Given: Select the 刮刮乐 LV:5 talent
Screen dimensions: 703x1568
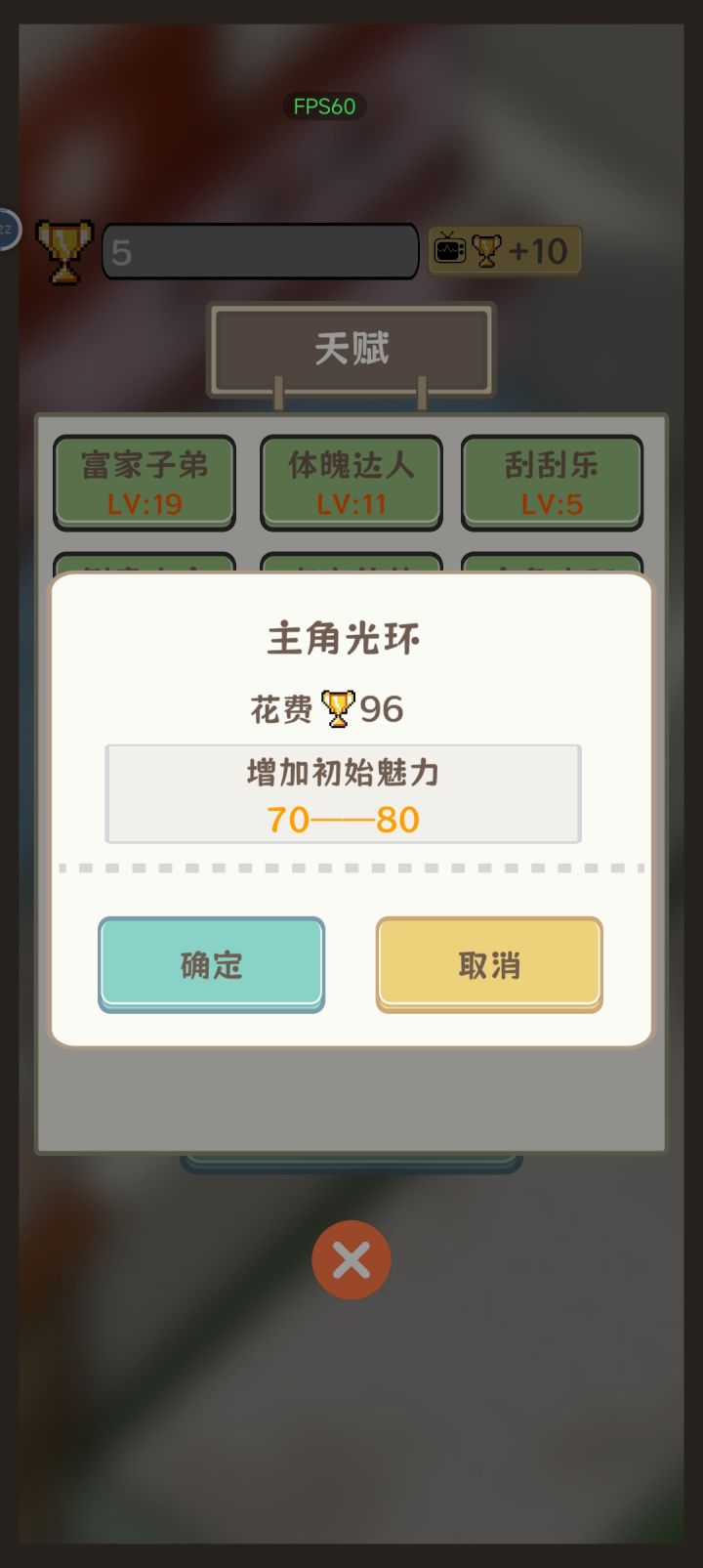Looking at the screenshot, I should (x=552, y=483).
